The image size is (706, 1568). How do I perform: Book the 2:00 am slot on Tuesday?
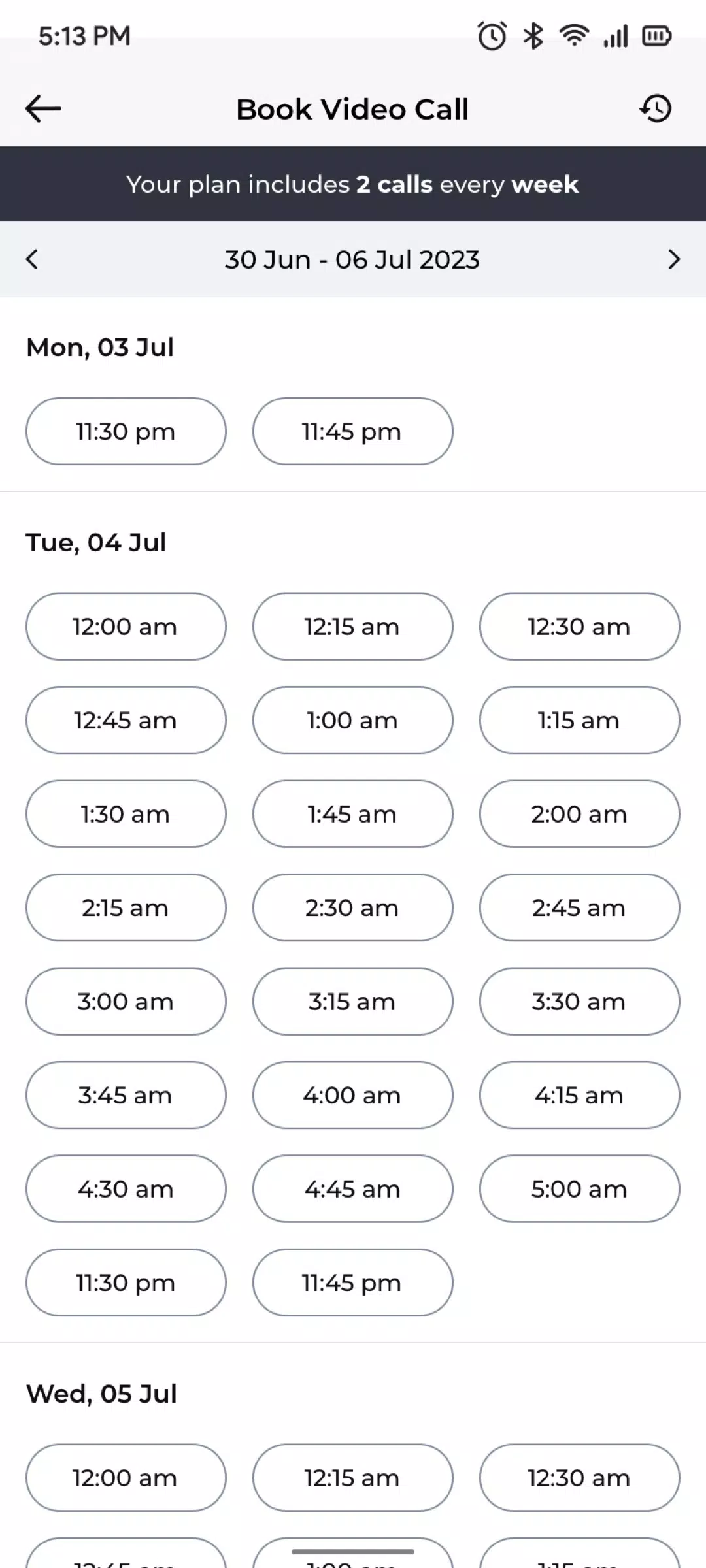tap(580, 814)
